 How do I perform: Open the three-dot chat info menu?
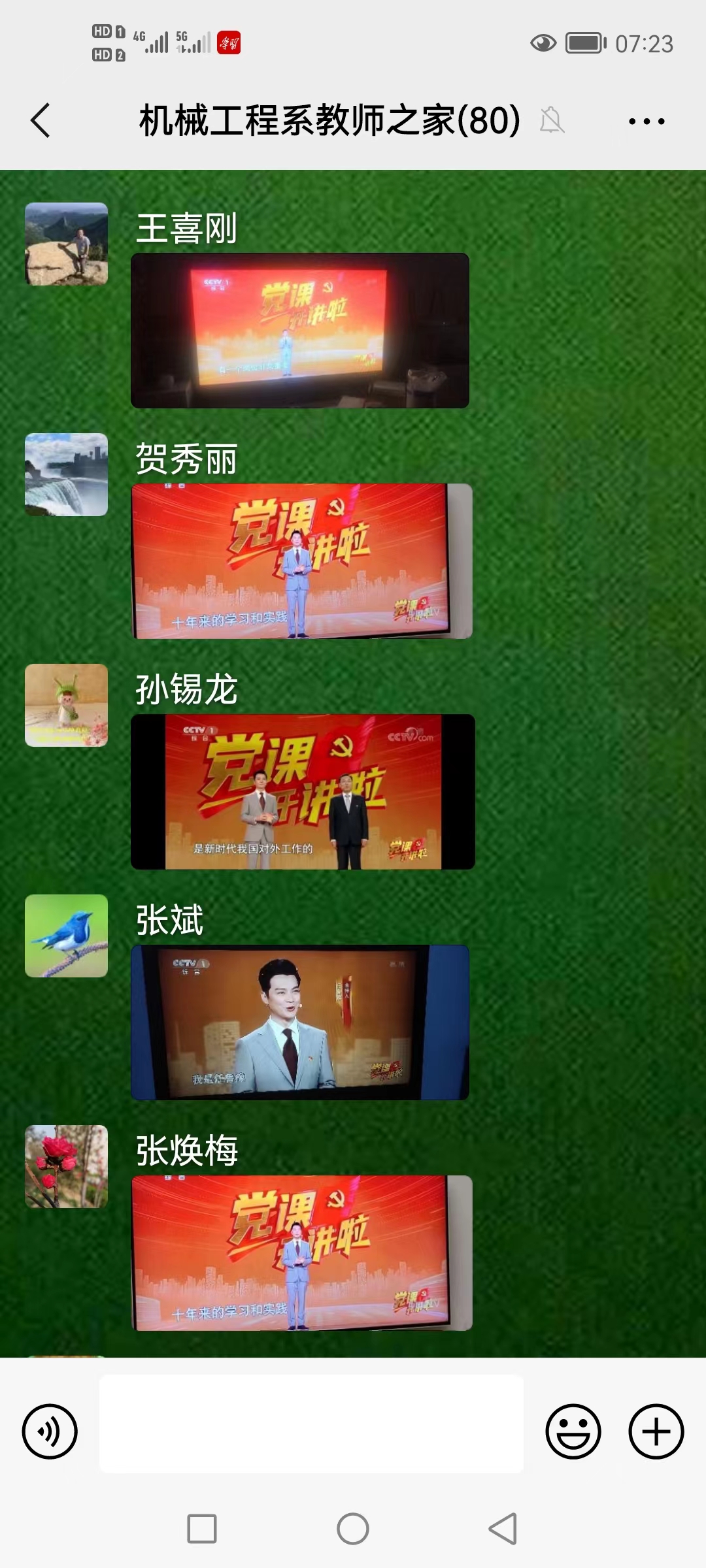click(646, 121)
